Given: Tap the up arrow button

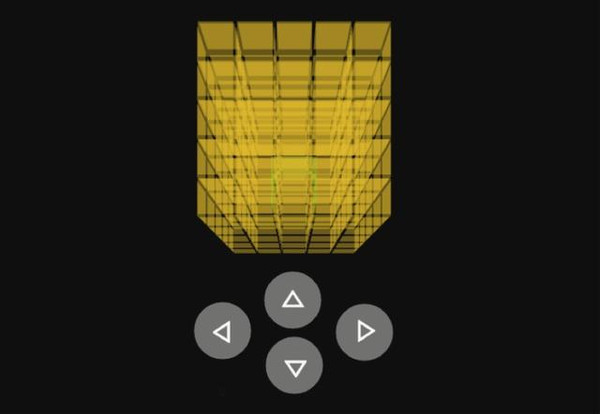Looking at the screenshot, I should (x=293, y=299).
